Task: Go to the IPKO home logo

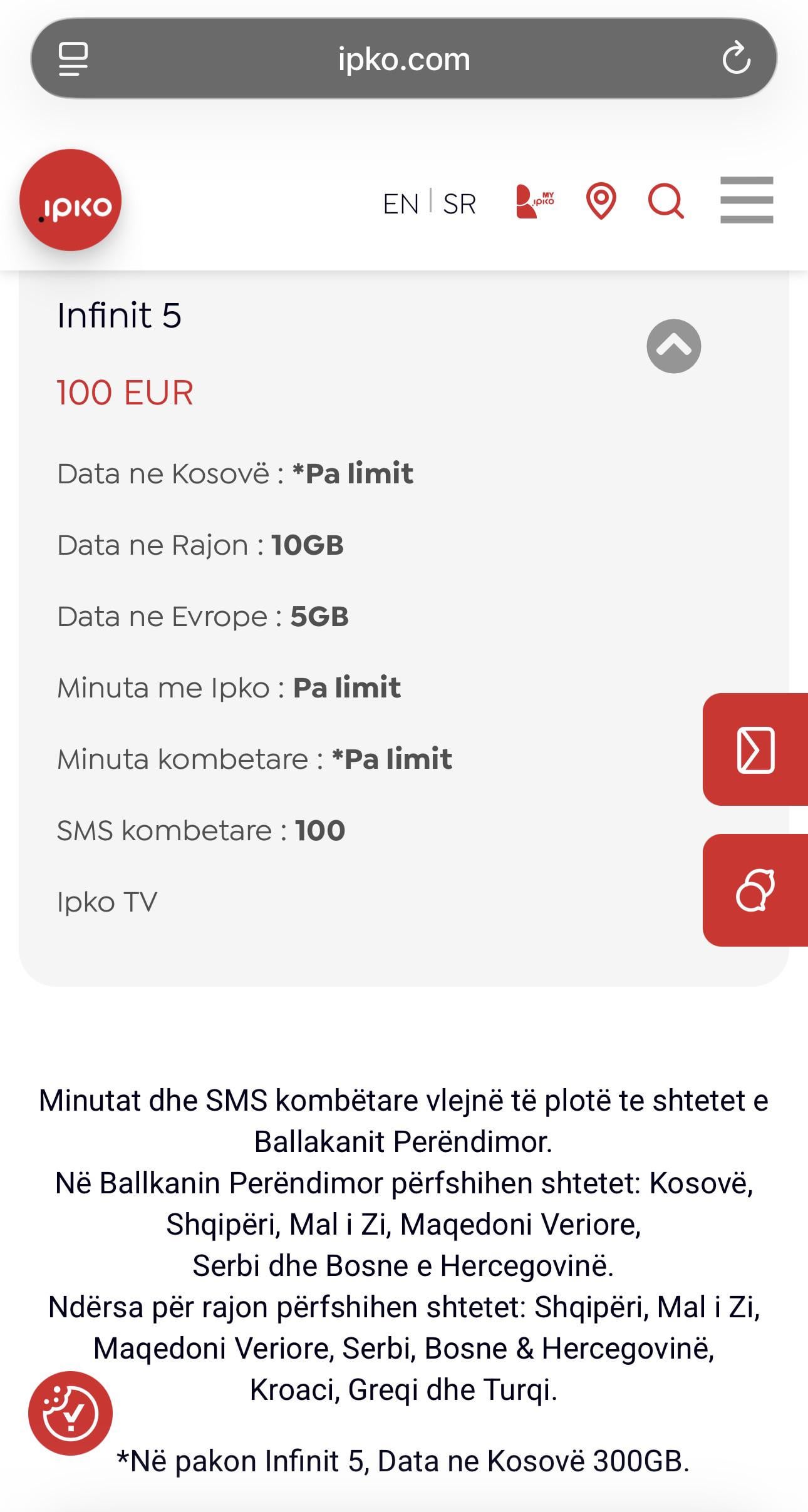Action: click(x=71, y=200)
